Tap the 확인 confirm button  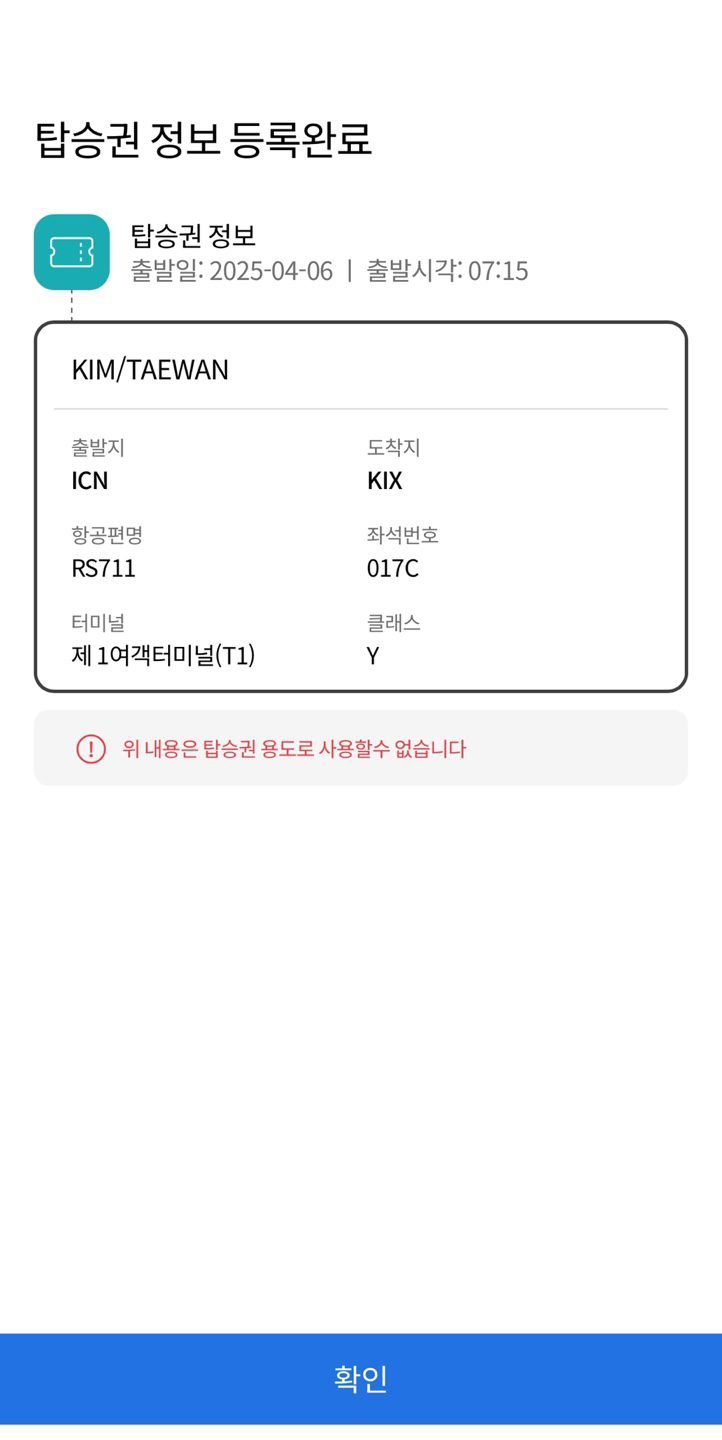click(361, 1378)
